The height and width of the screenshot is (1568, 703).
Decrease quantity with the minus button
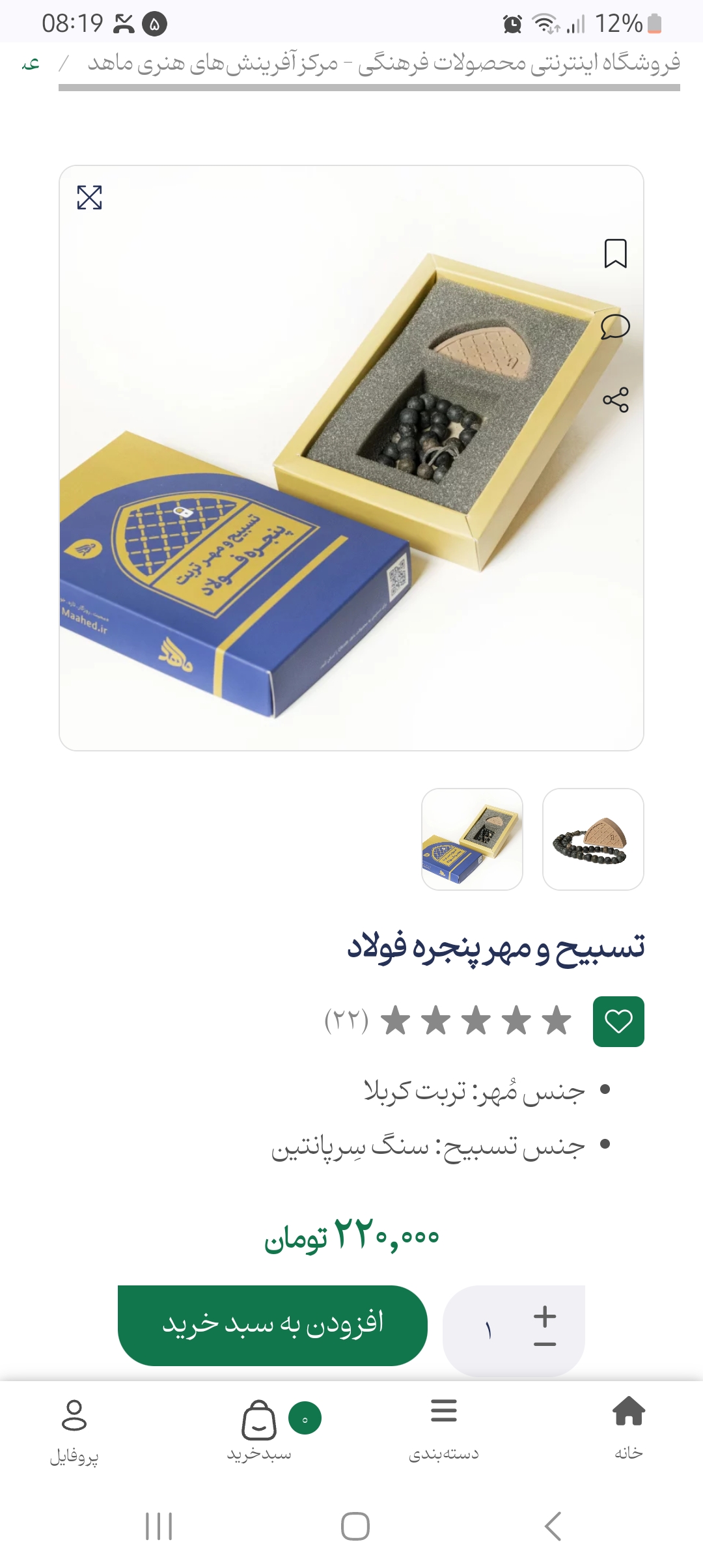(545, 1344)
